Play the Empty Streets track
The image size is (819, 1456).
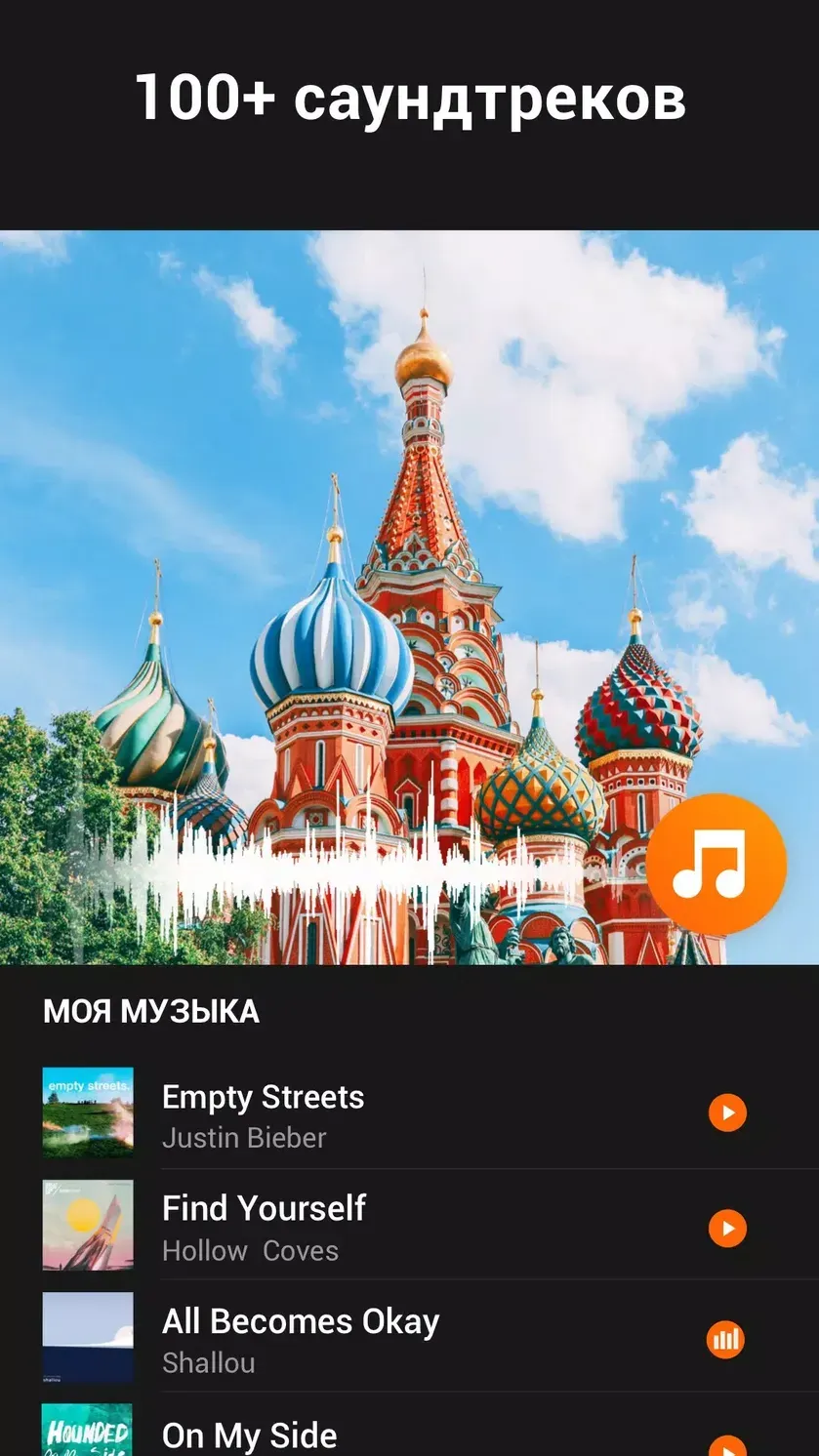pyautogui.click(x=725, y=1112)
